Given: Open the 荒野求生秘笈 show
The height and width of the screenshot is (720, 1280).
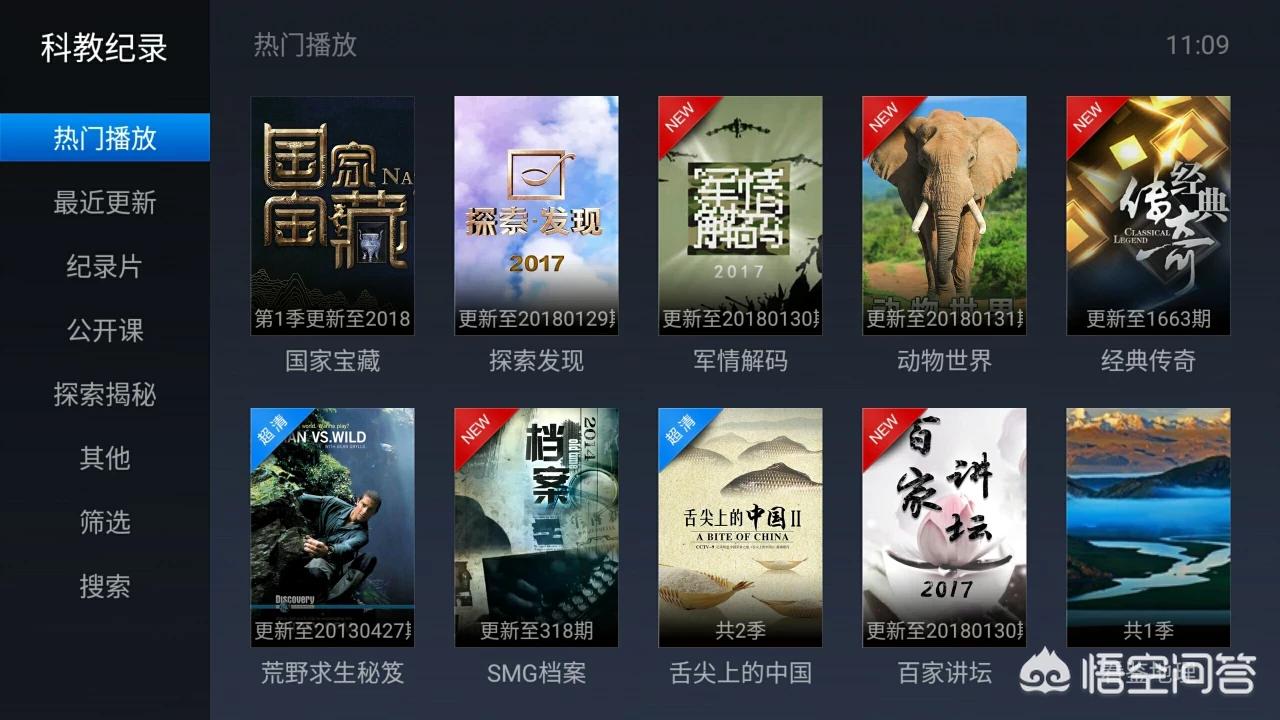Looking at the screenshot, I should [x=332, y=527].
